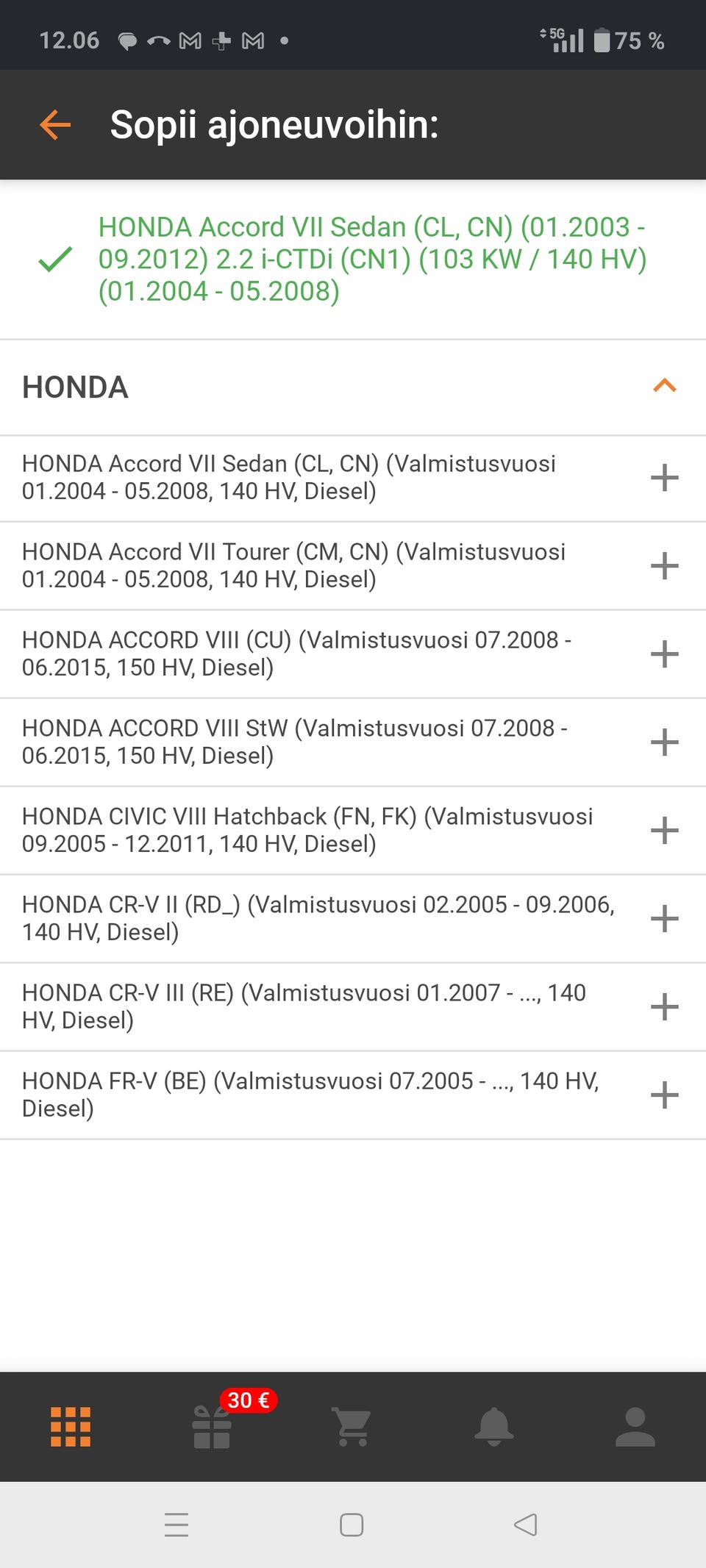The image size is (706, 1568).
Task: Tap the system home button
Action: click(x=352, y=1525)
